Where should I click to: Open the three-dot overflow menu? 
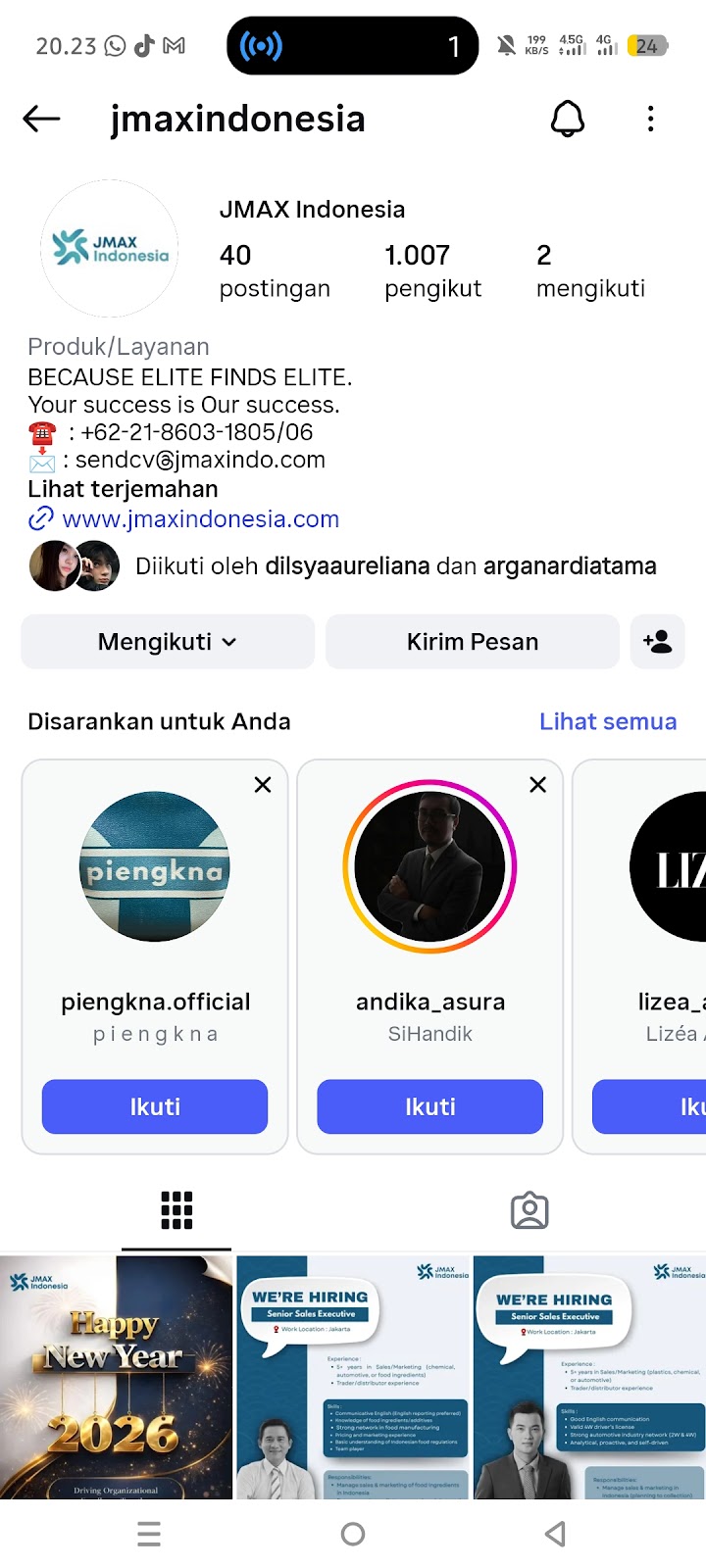point(650,120)
